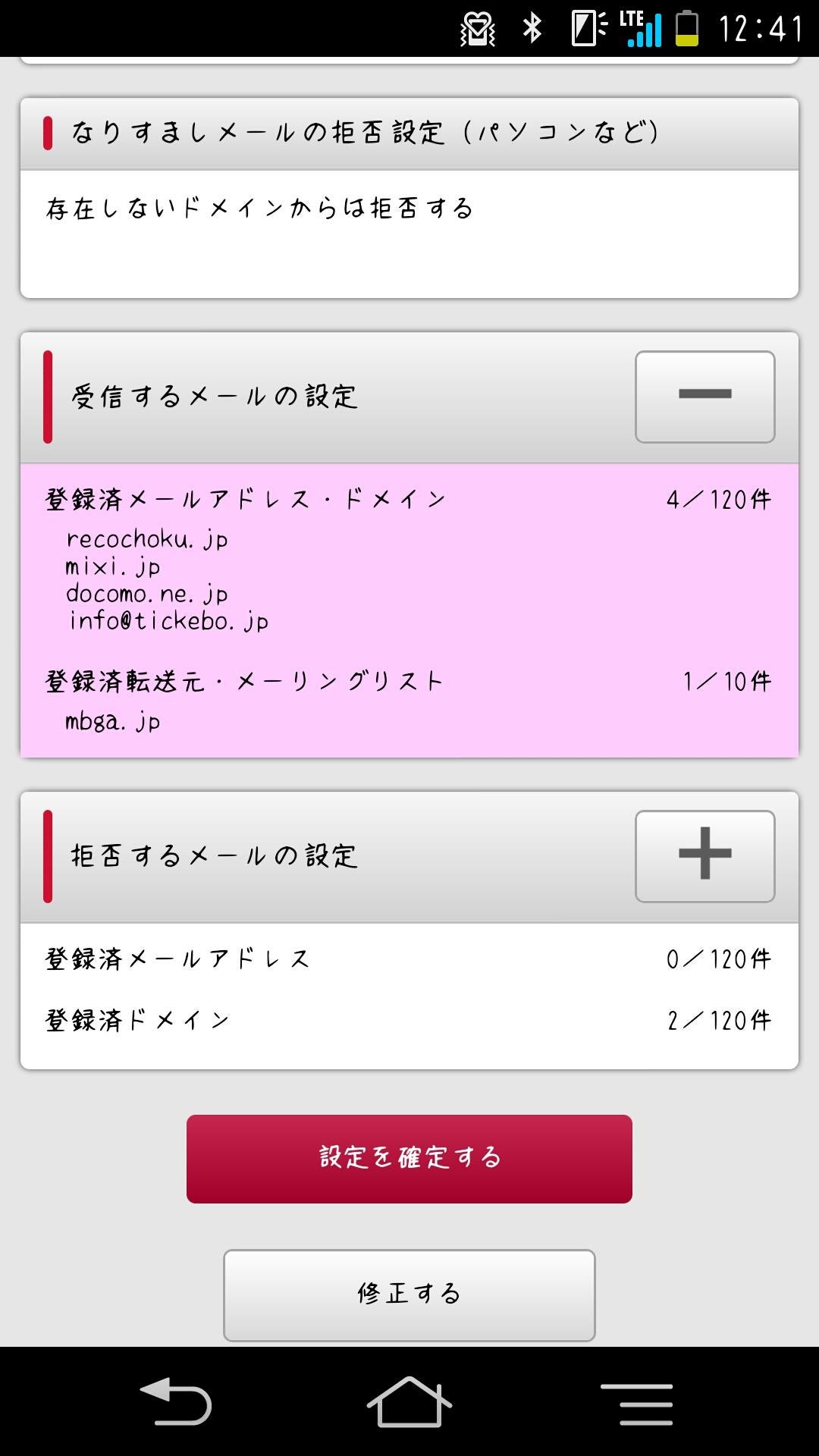The width and height of the screenshot is (819, 1456).
Task: Go back using the system back button
Action: click(x=177, y=1402)
